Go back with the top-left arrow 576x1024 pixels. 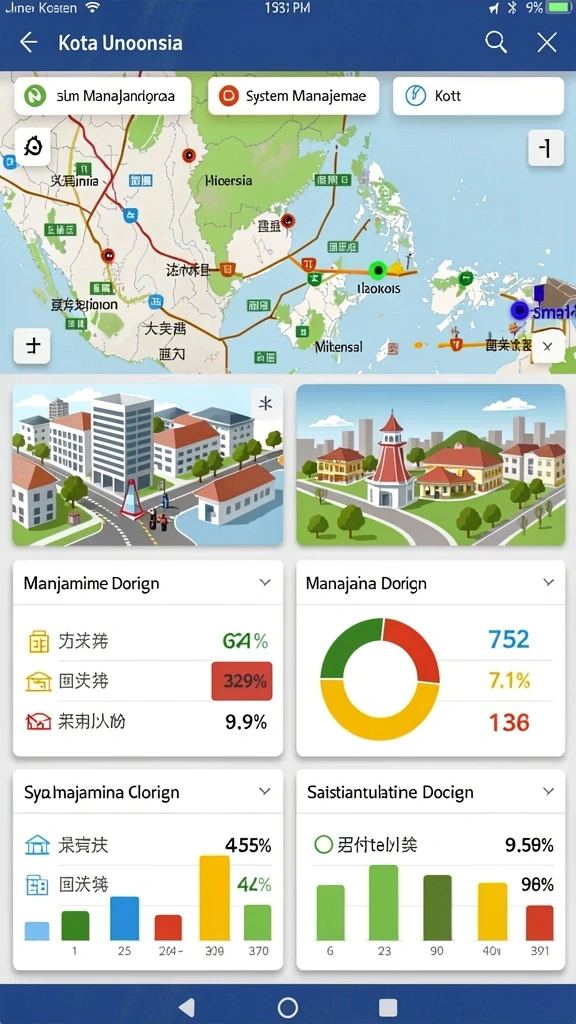pos(29,43)
